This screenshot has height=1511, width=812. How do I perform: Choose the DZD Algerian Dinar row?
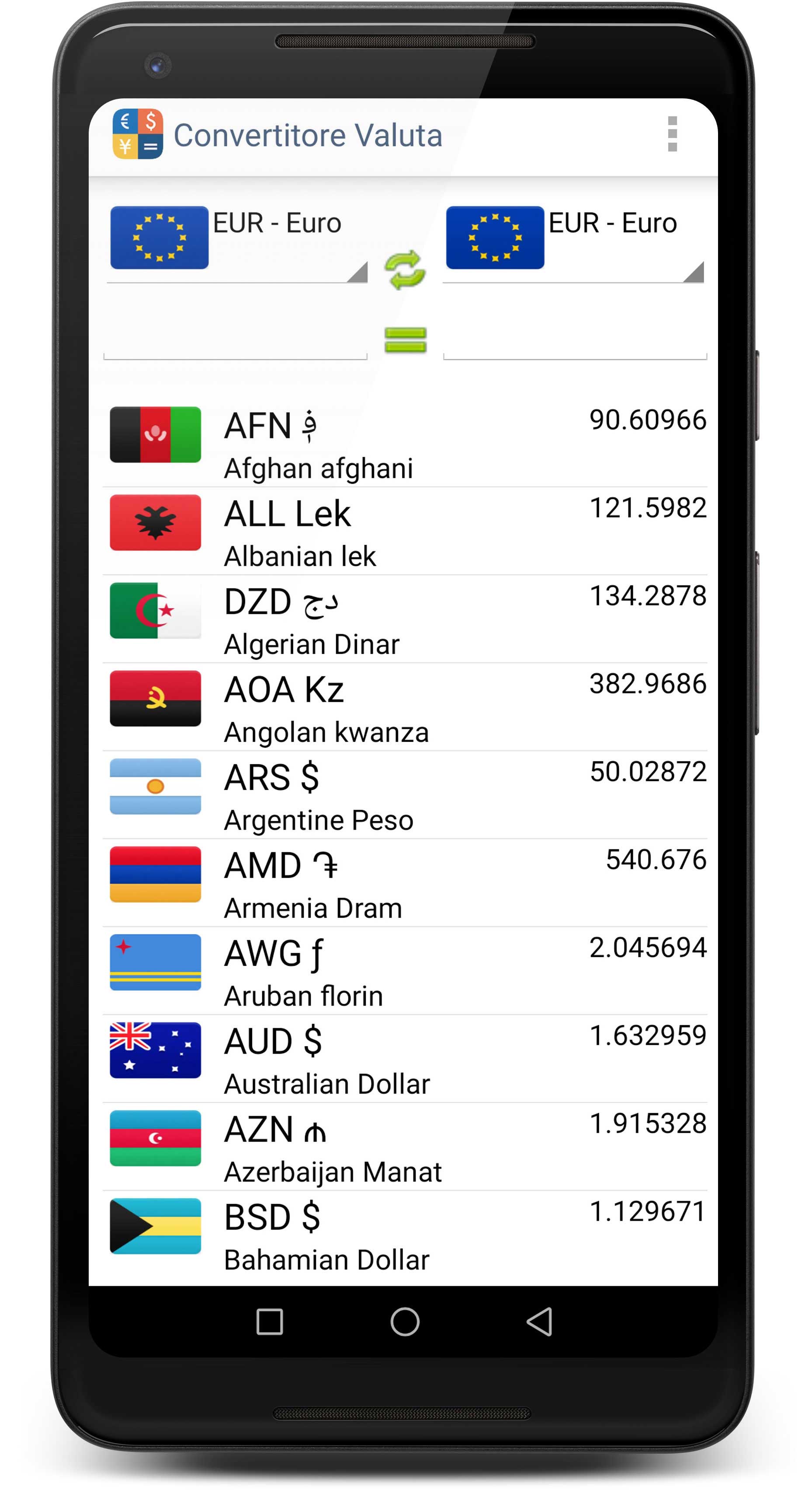(x=405, y=620)
